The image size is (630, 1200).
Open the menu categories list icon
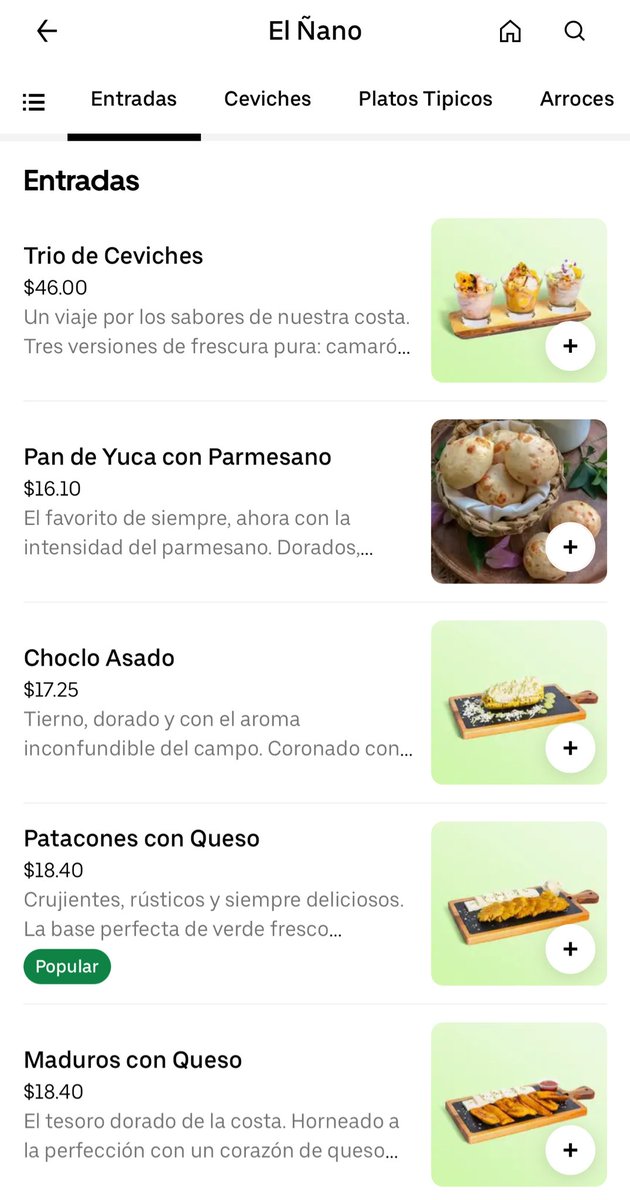pos(34,101)
